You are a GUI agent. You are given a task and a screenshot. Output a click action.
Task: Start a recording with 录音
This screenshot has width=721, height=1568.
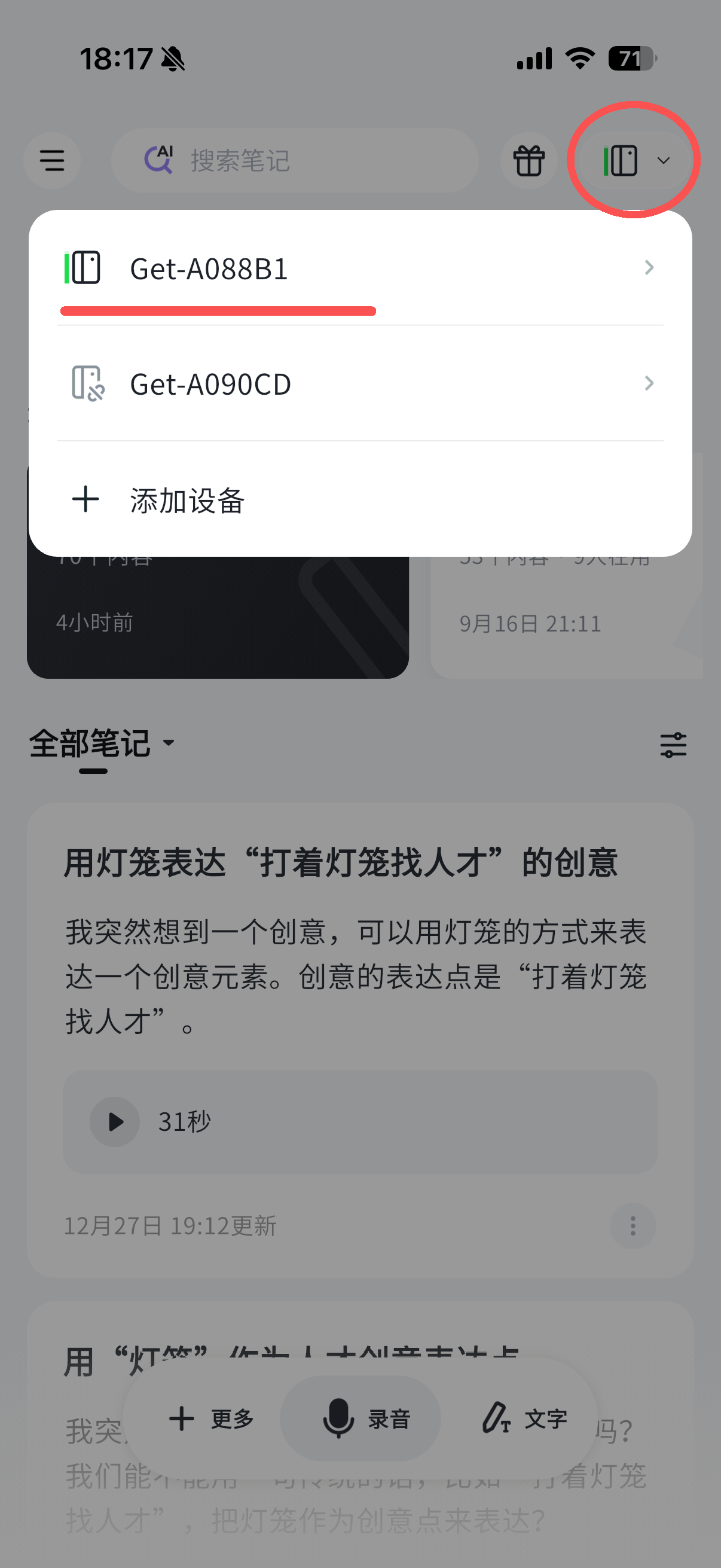tap(360, 1419)
